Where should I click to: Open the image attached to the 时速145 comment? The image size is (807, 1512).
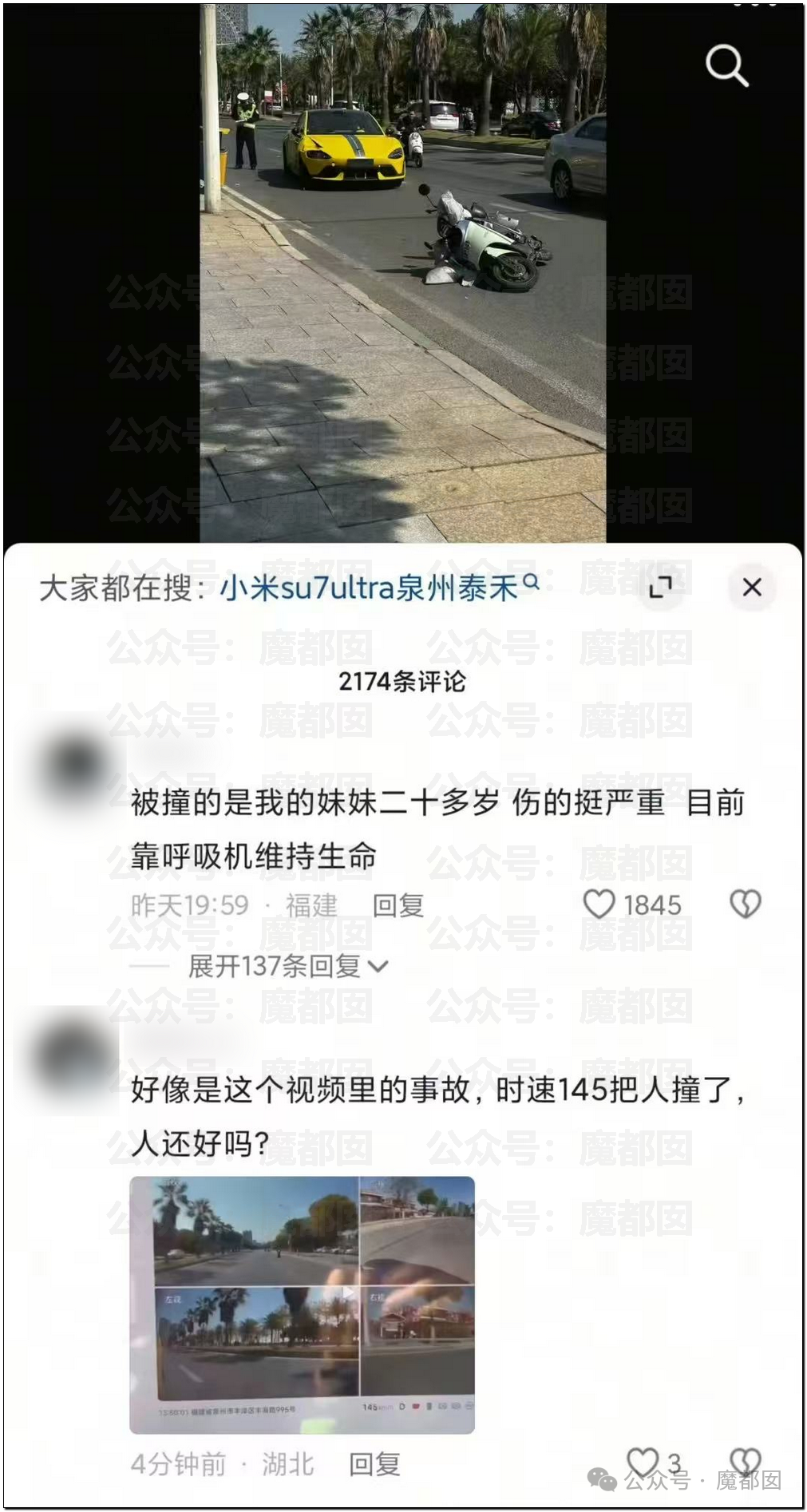(302, 1304)
